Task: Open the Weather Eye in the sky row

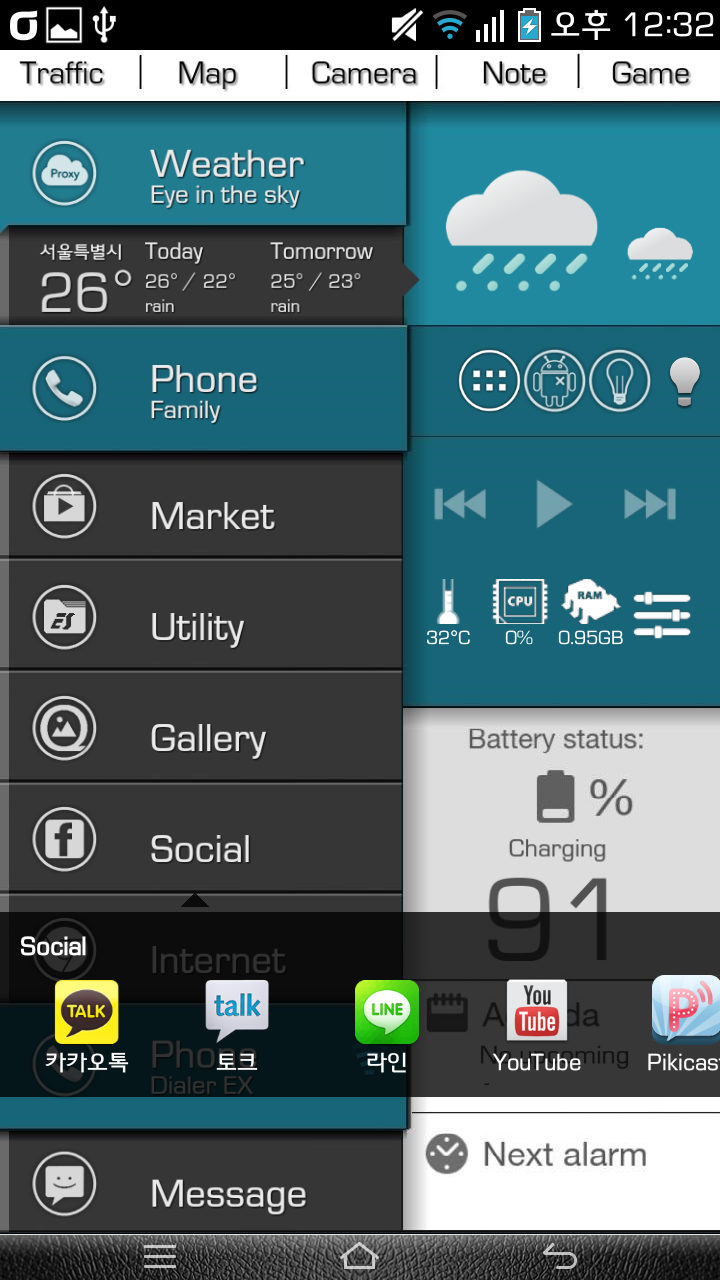Action: coord(204,174)
